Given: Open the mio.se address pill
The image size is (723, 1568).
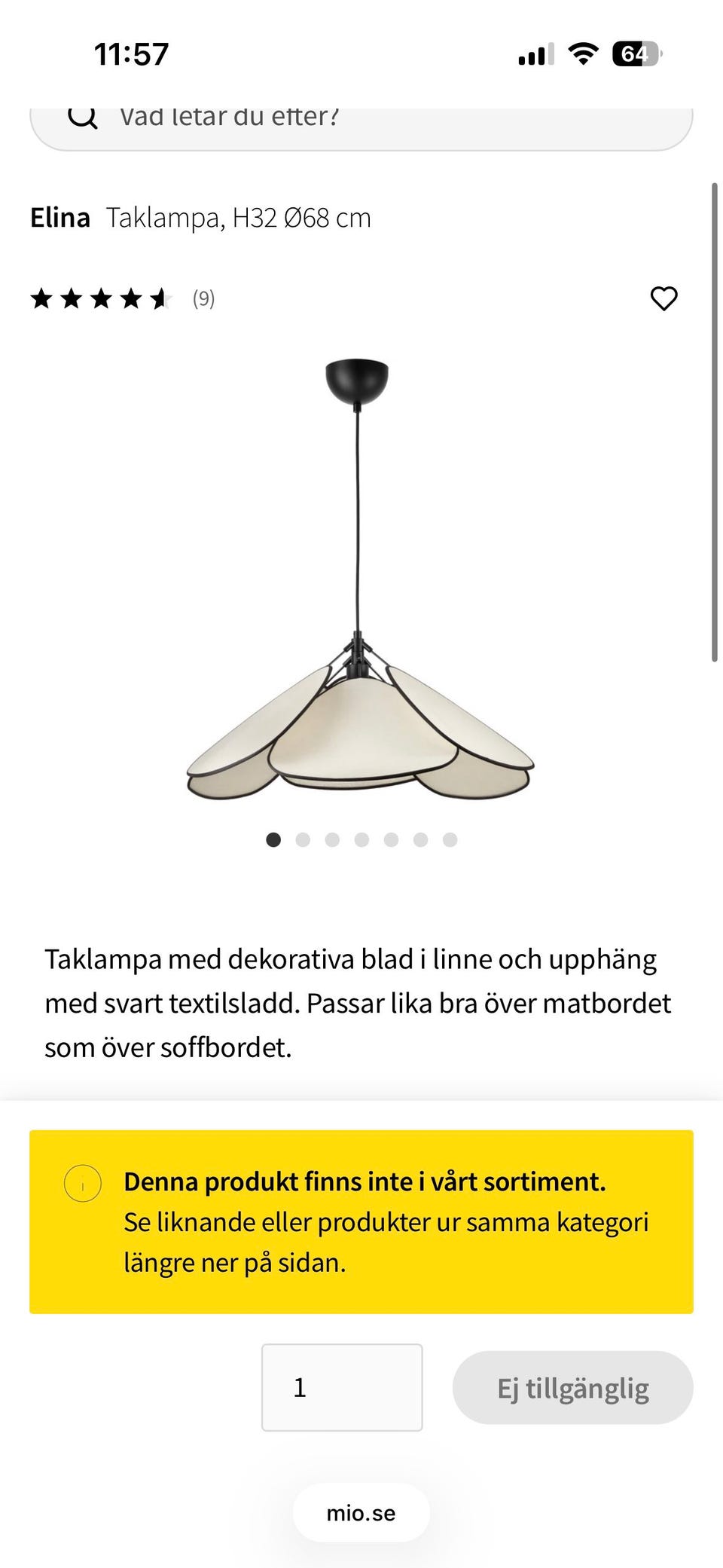Looking at the screenshot, I should (x=361, y=1512).
